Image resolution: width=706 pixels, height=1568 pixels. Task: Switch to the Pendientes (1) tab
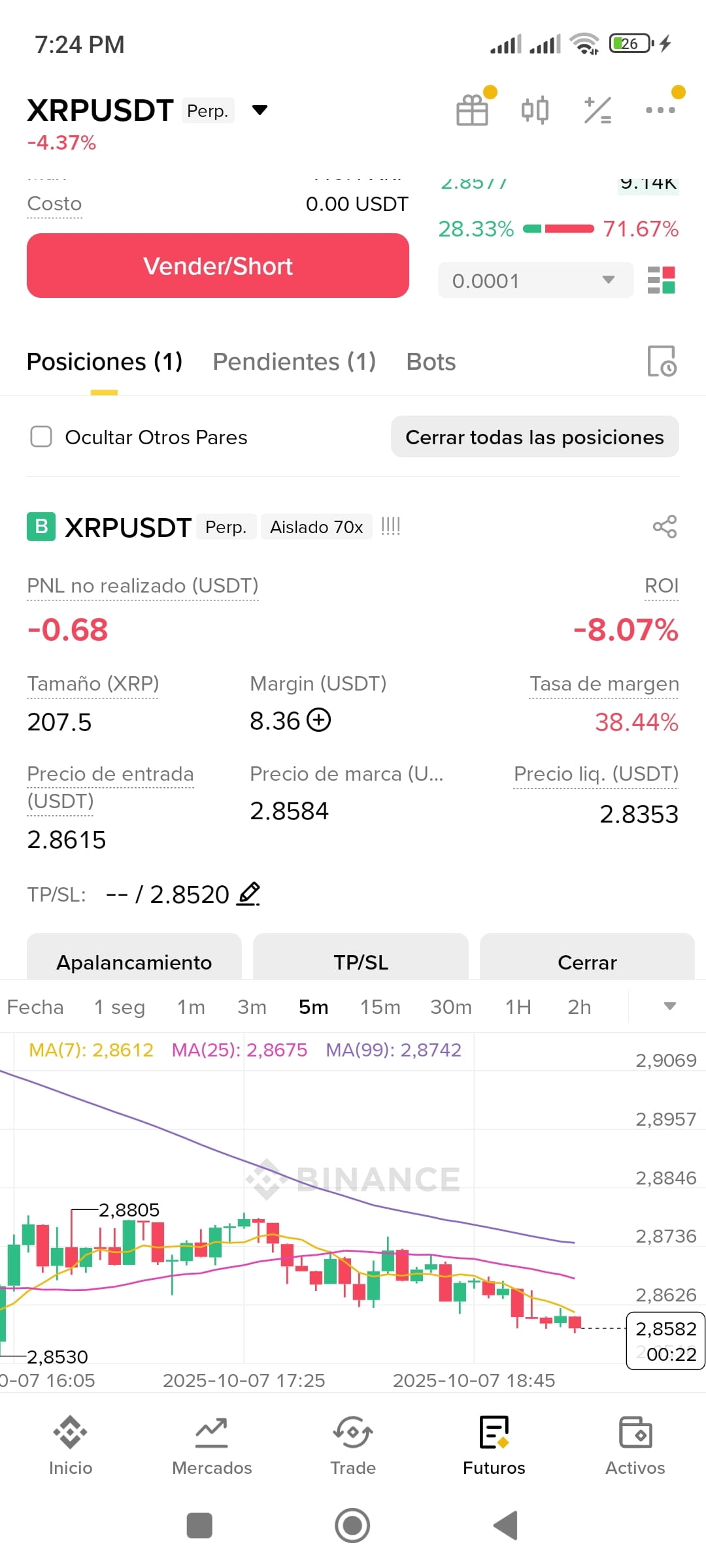click(294, 361)
